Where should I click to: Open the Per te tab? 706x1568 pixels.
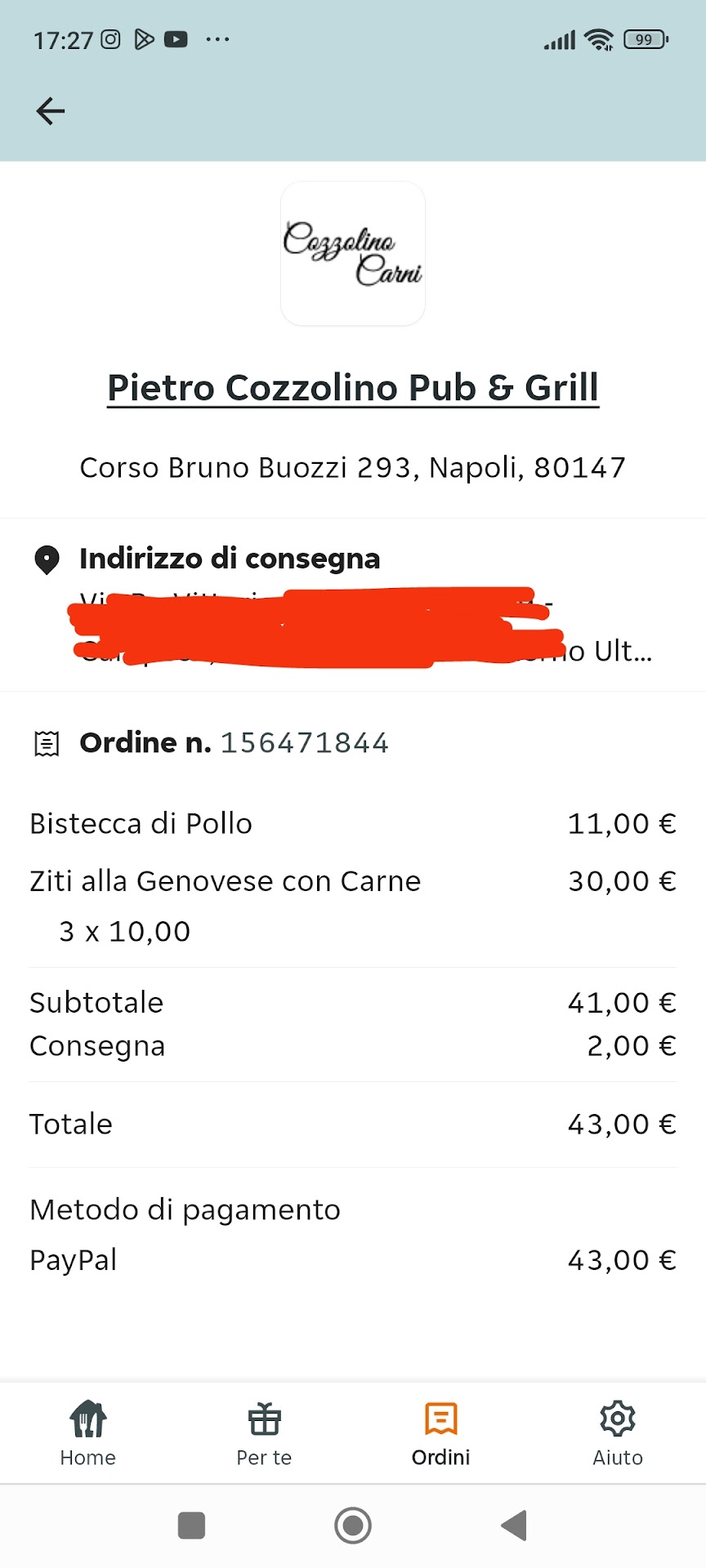click(x=264, y=1433)
